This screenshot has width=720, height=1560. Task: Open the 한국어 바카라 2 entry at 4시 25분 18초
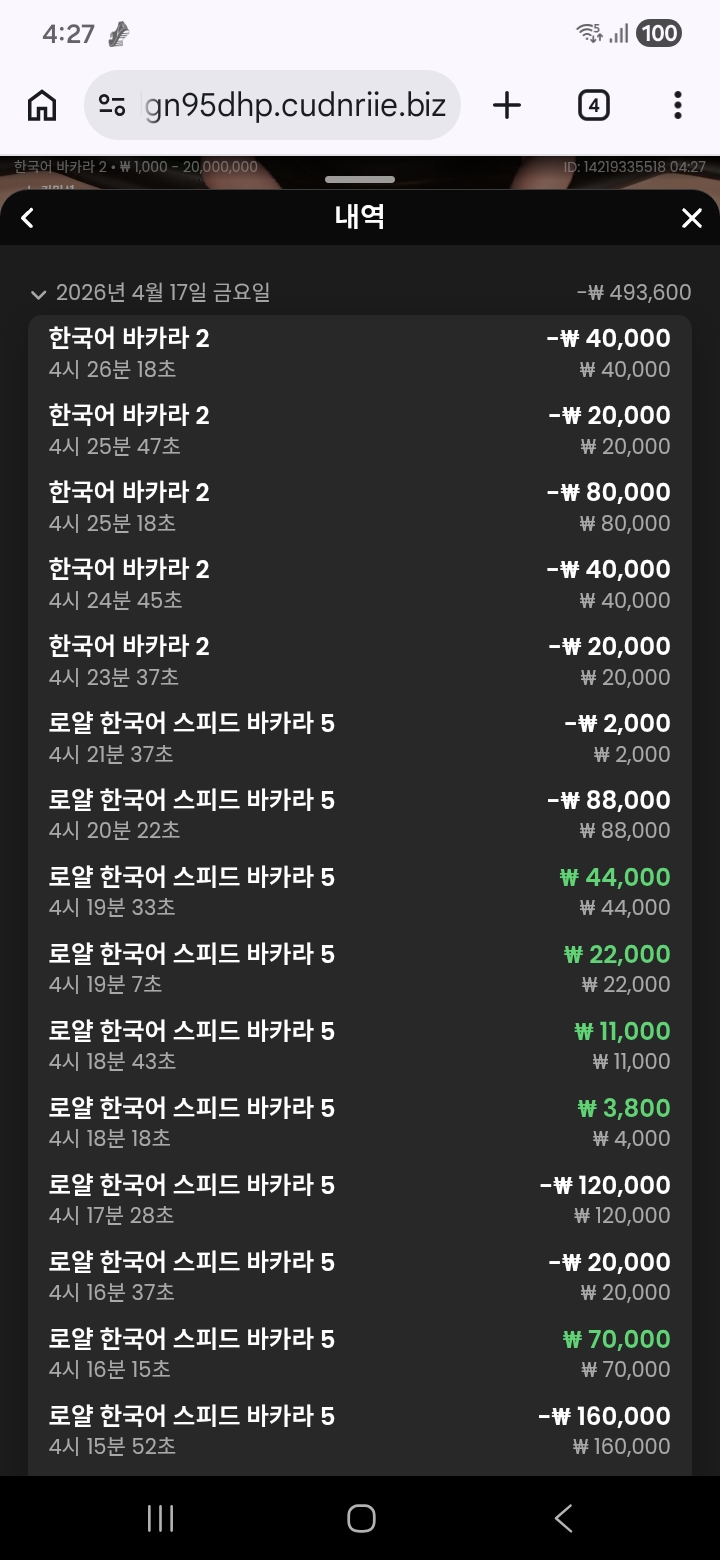[359, 507]
